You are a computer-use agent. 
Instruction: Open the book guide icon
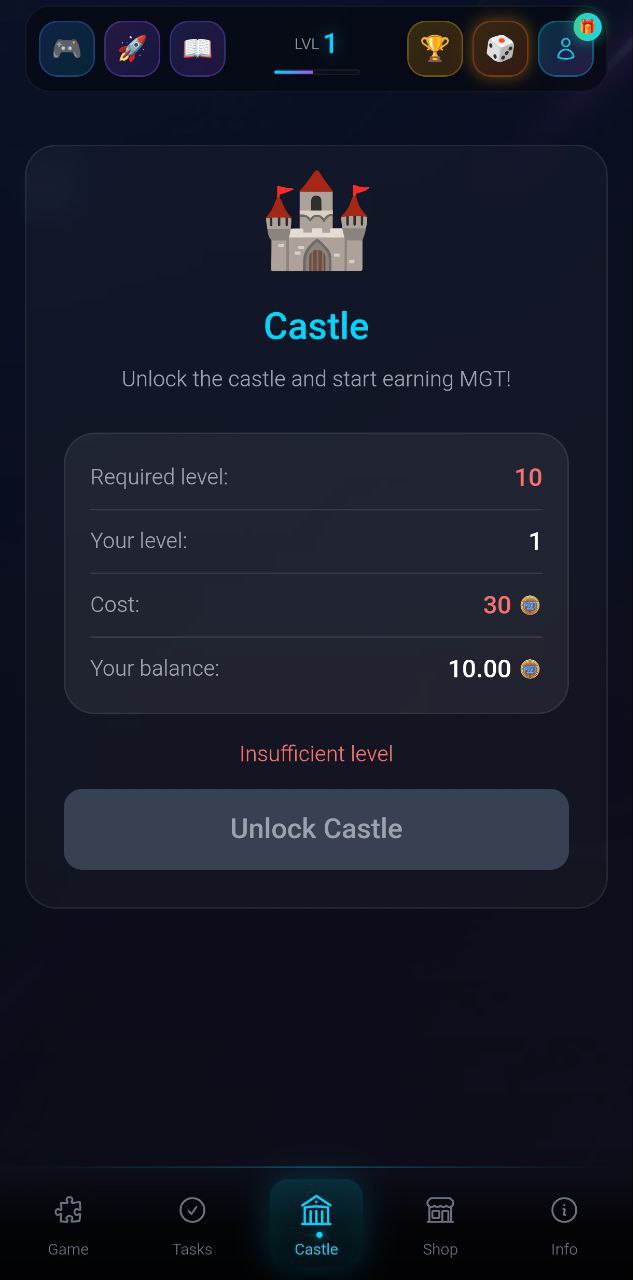point(197,49)
